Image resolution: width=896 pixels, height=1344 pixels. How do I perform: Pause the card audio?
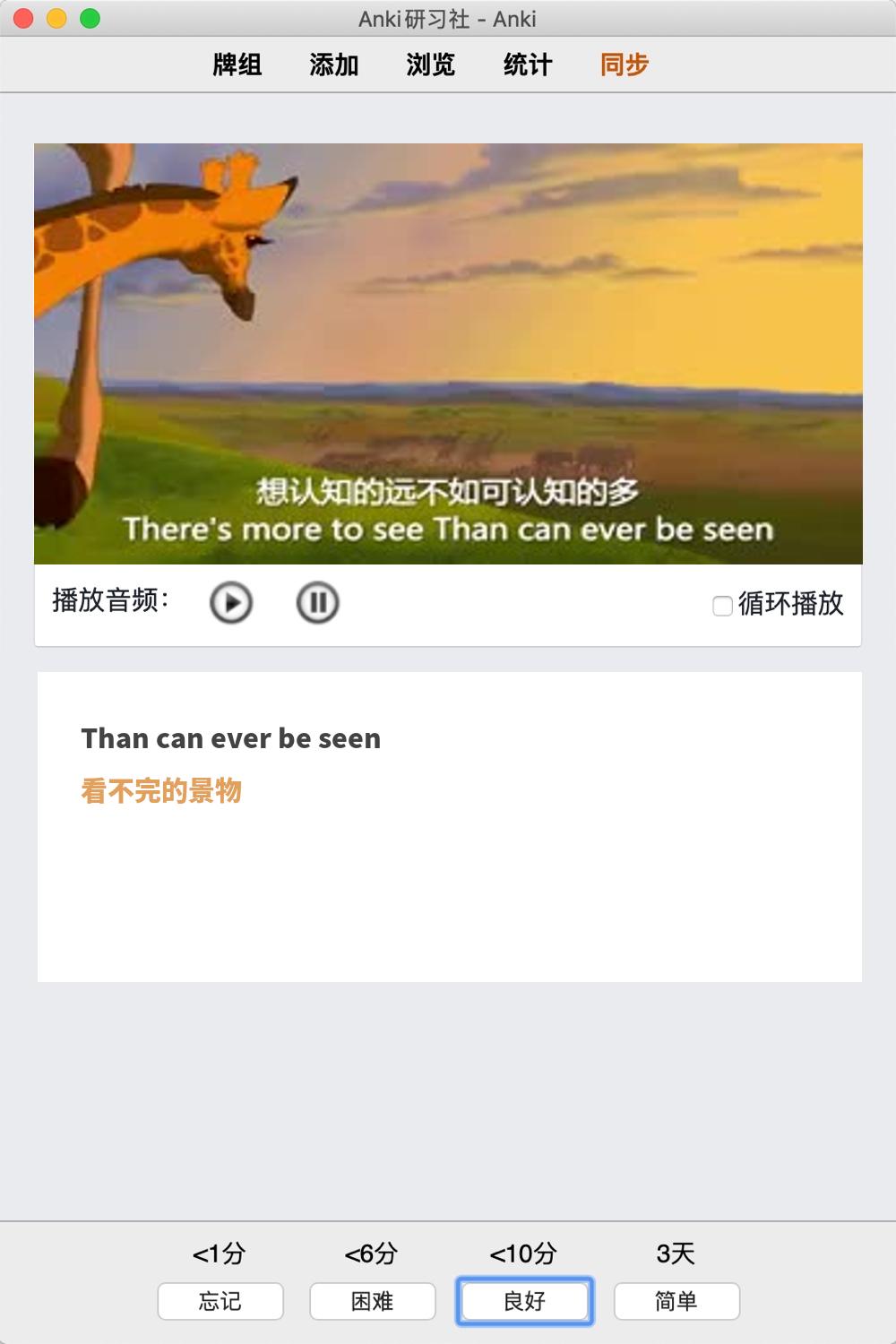(317, 603)
